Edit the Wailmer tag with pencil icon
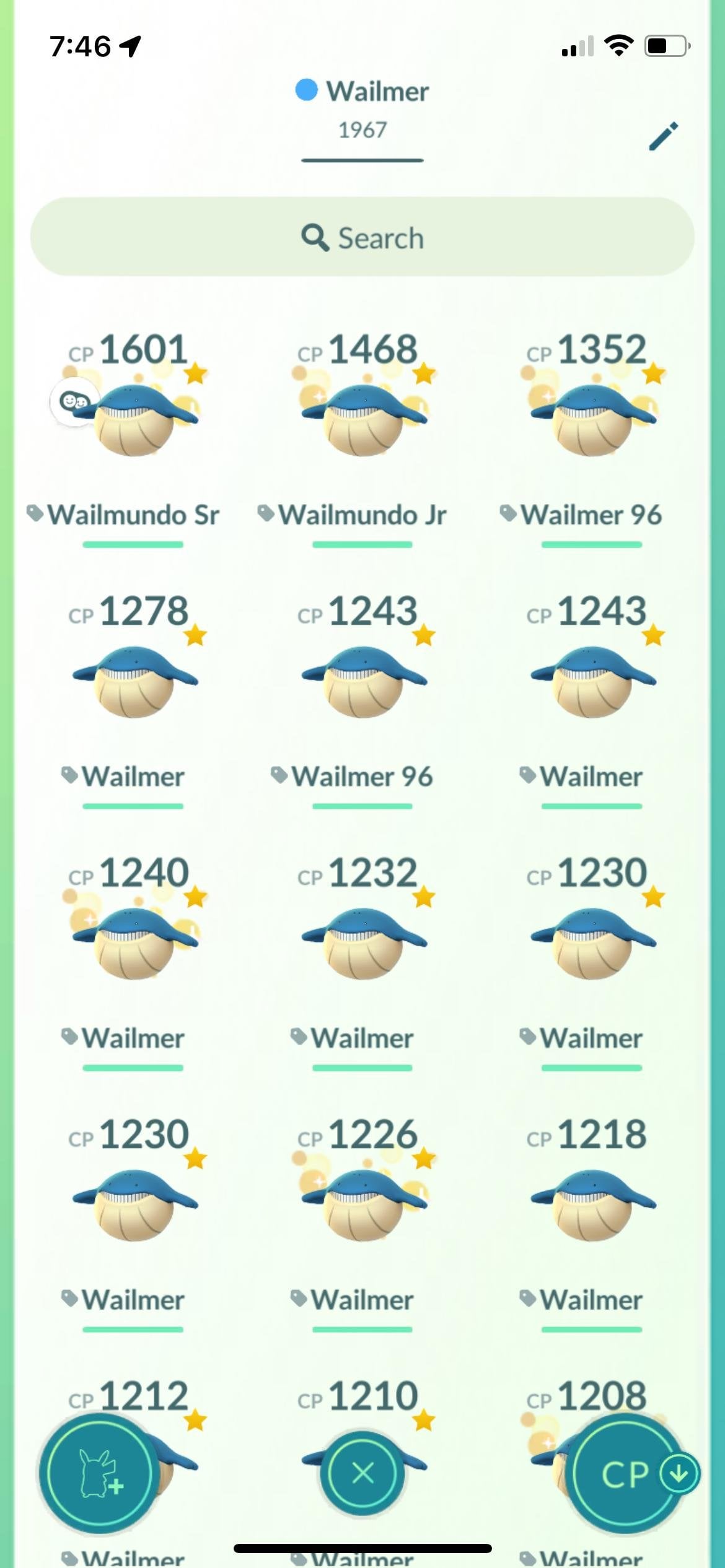The height and width of the screenshot is (1568, 725). click(663, 136)
